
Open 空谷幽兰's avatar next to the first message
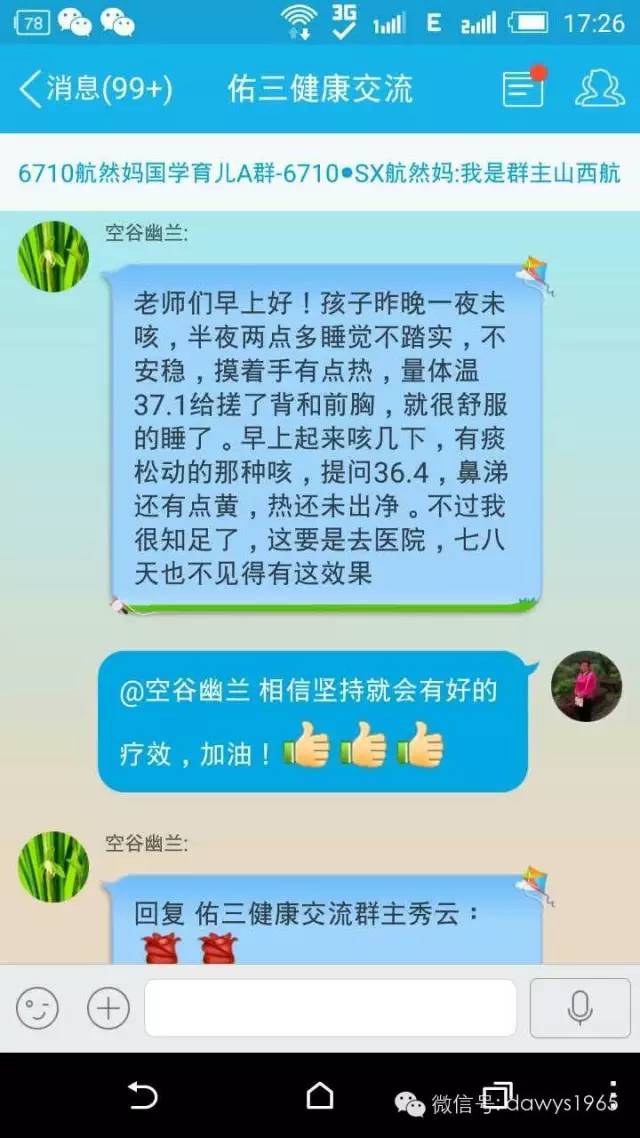(x=53, y=256)
